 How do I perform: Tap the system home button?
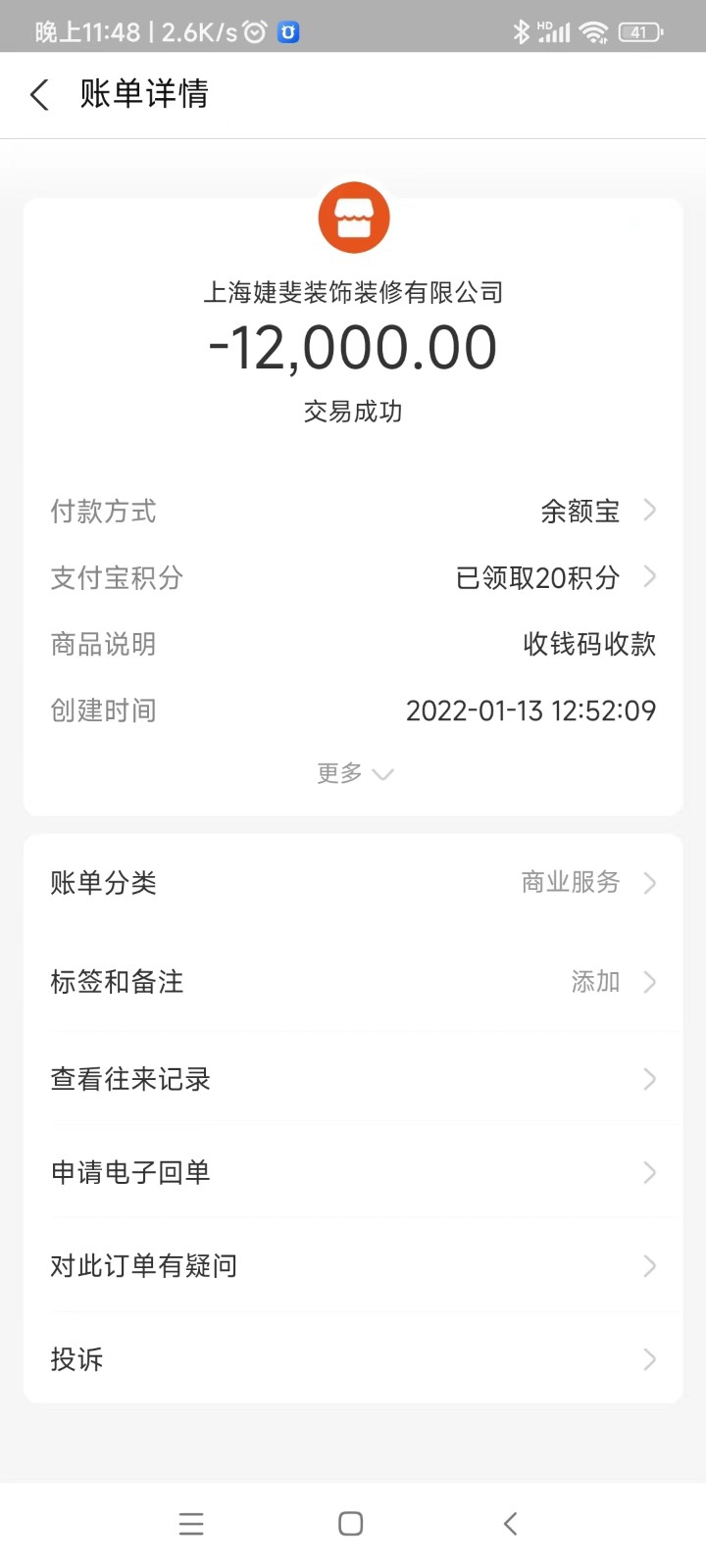click(x=351, y=1524)
